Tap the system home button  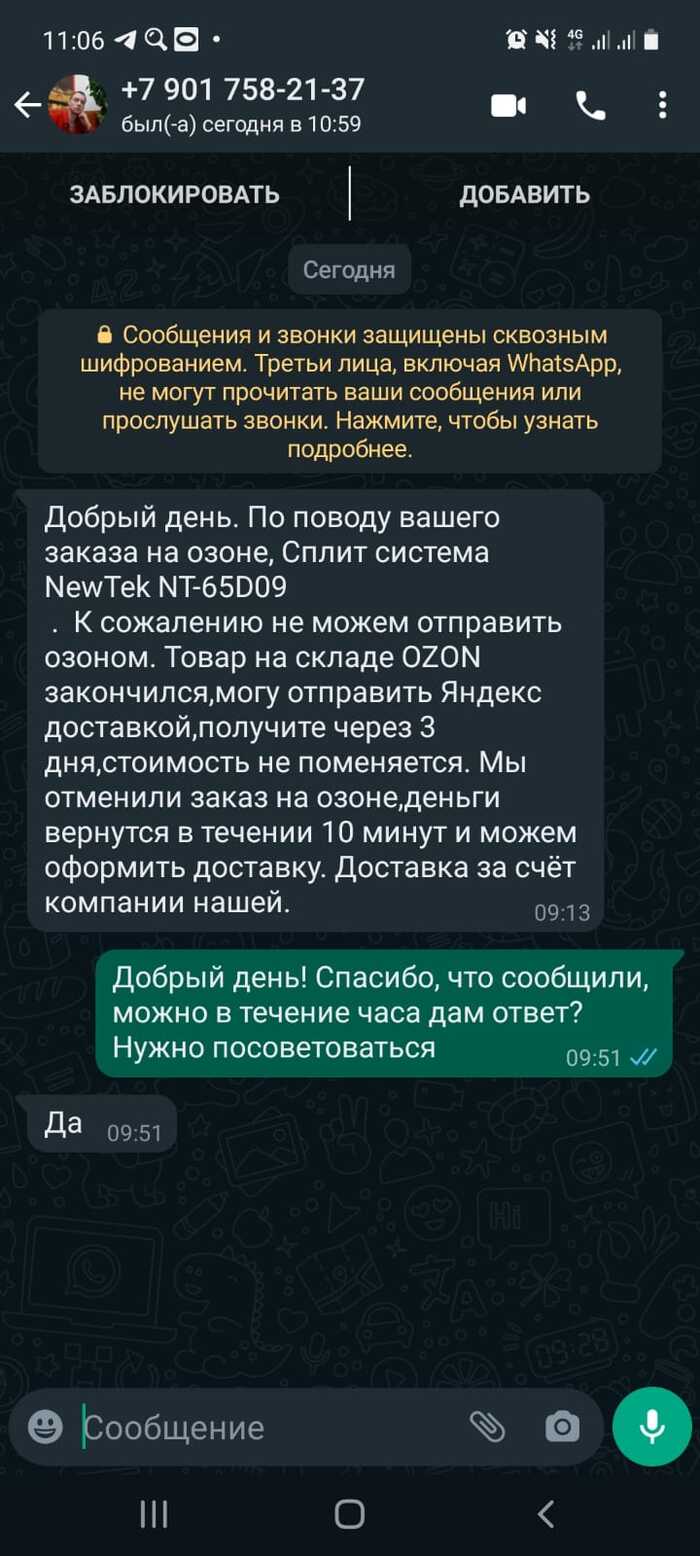[349, 1514]
